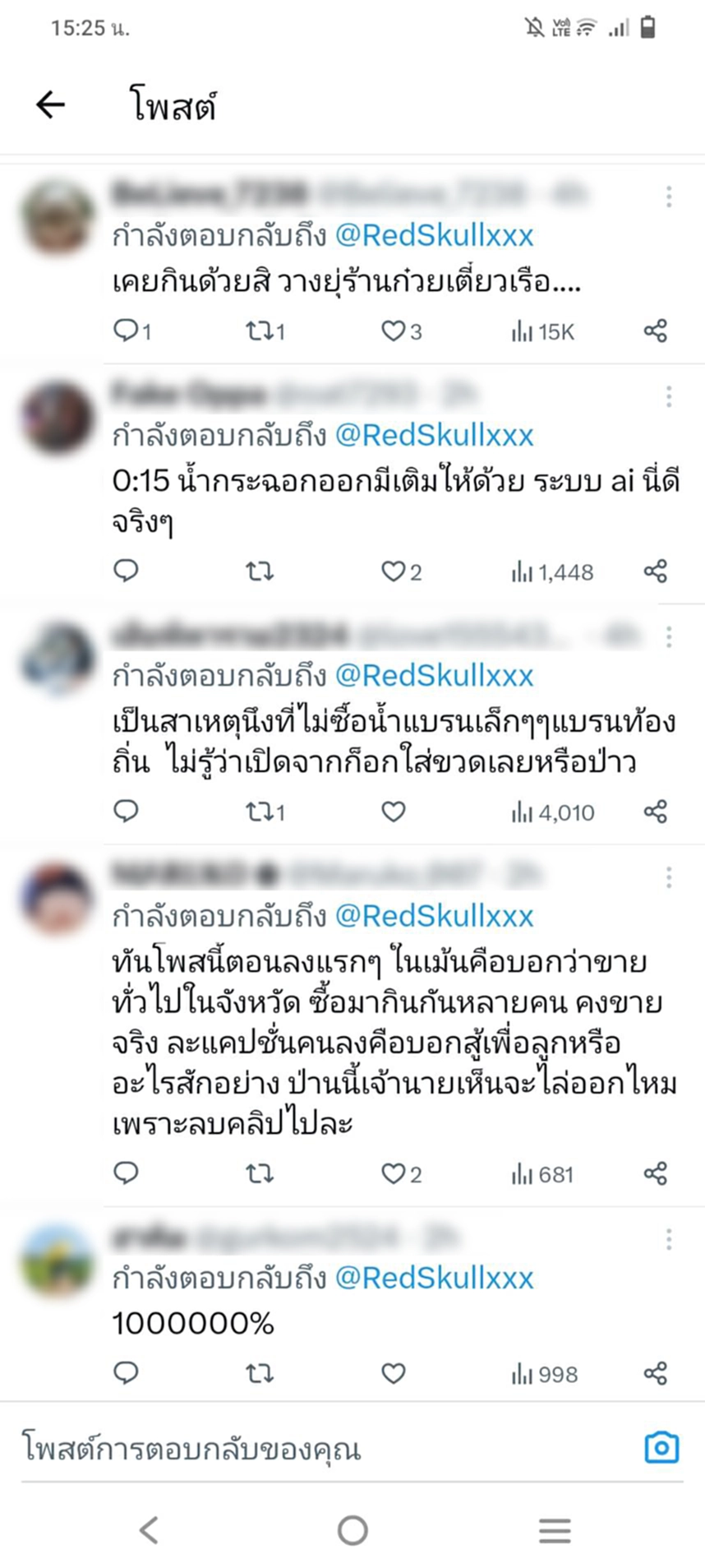Share the comment with 681 views
The image size is (705, 1568).
point(655,1173)
